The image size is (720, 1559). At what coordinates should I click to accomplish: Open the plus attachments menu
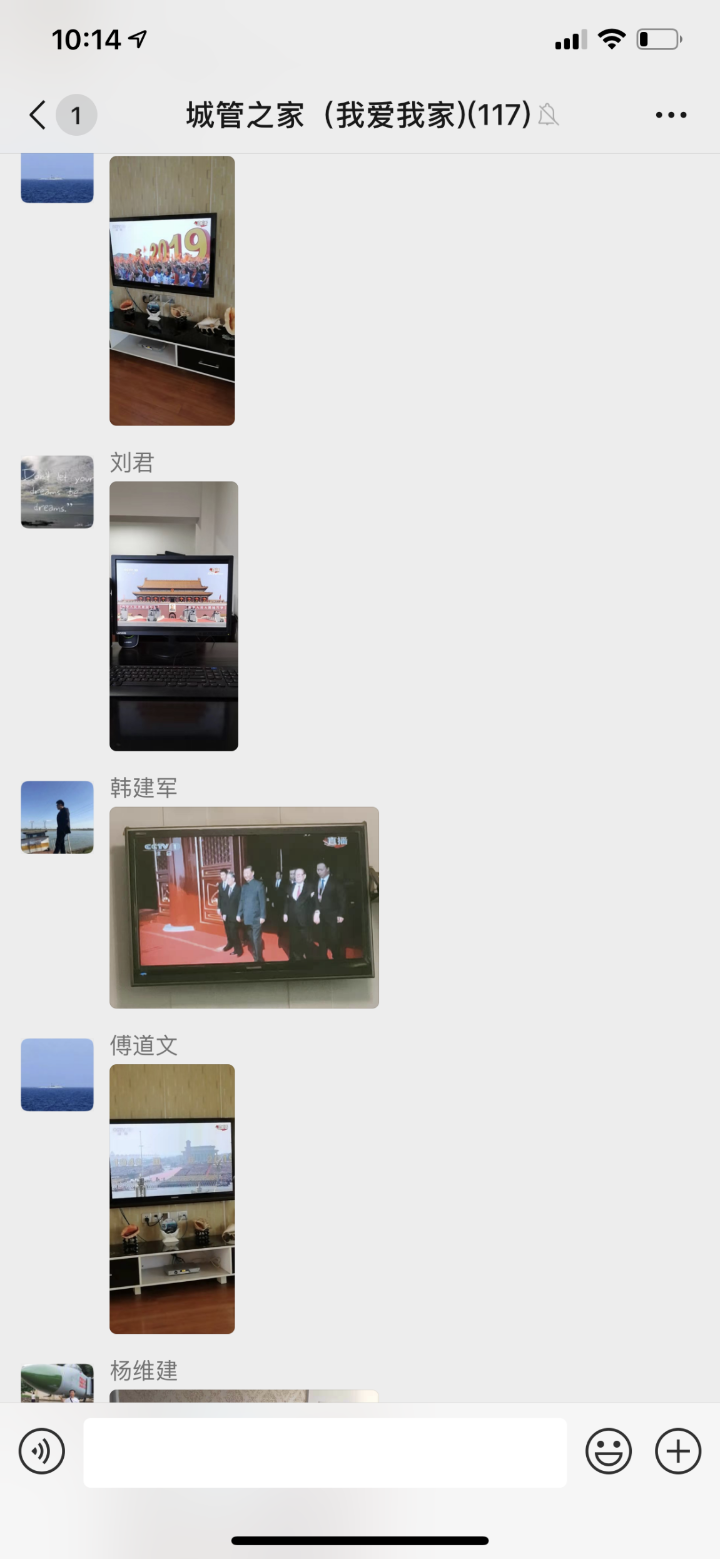[x=678, y=1451]
